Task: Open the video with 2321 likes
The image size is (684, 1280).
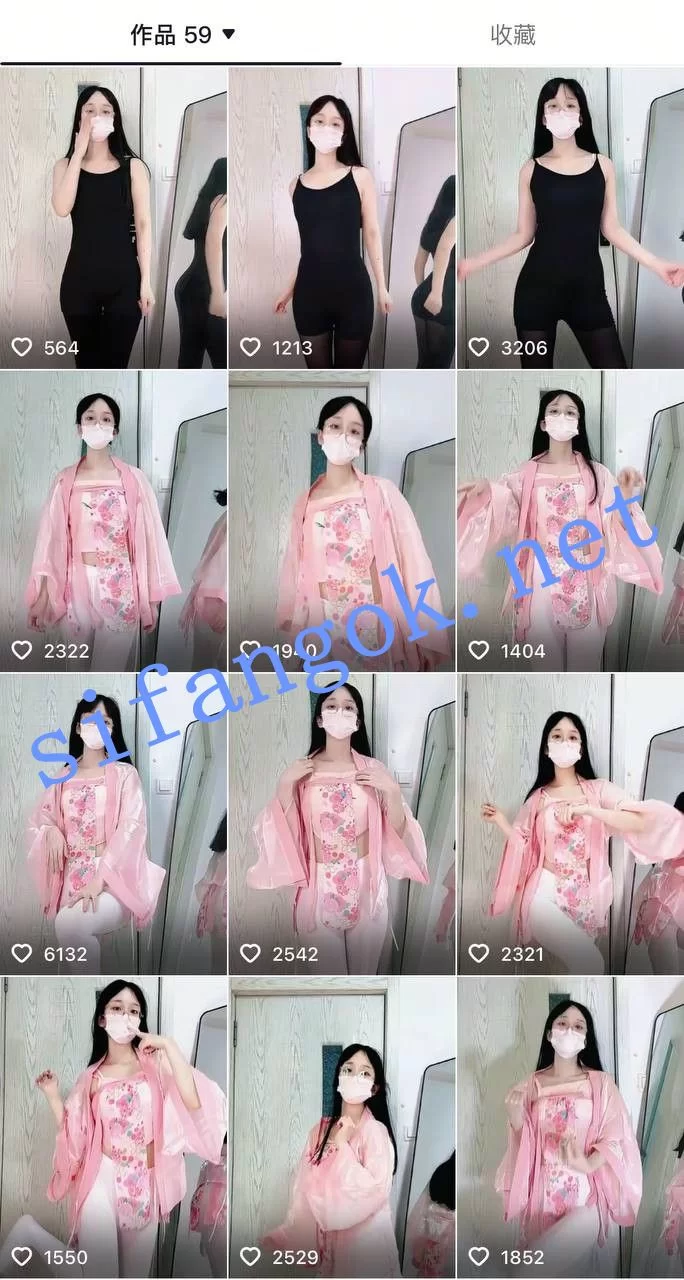Action: [571, 824]
